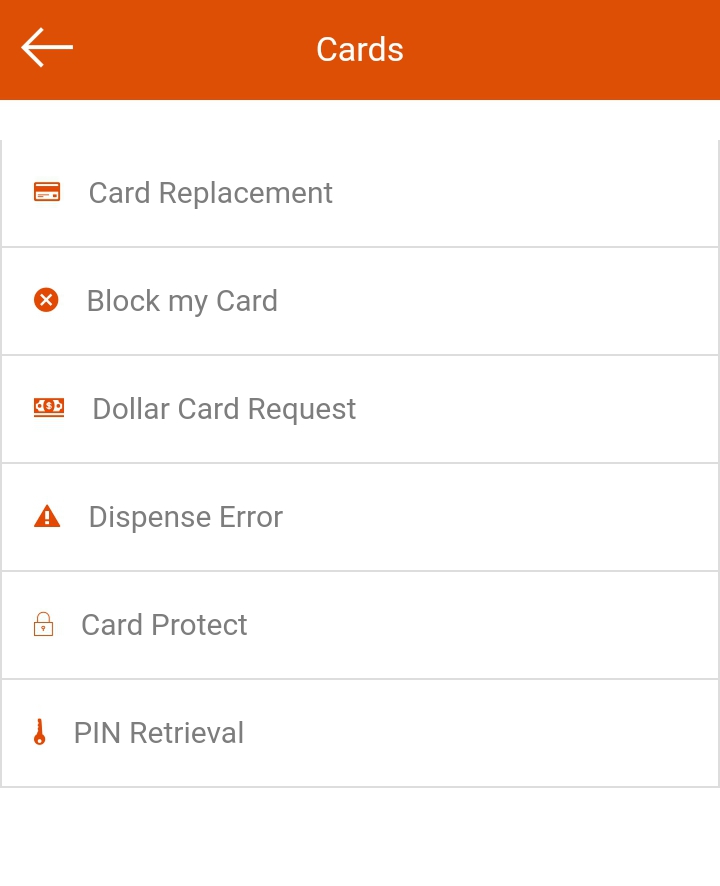Open Card Protect settings
This screenshot has width=720, height=886.
(164, 625)
